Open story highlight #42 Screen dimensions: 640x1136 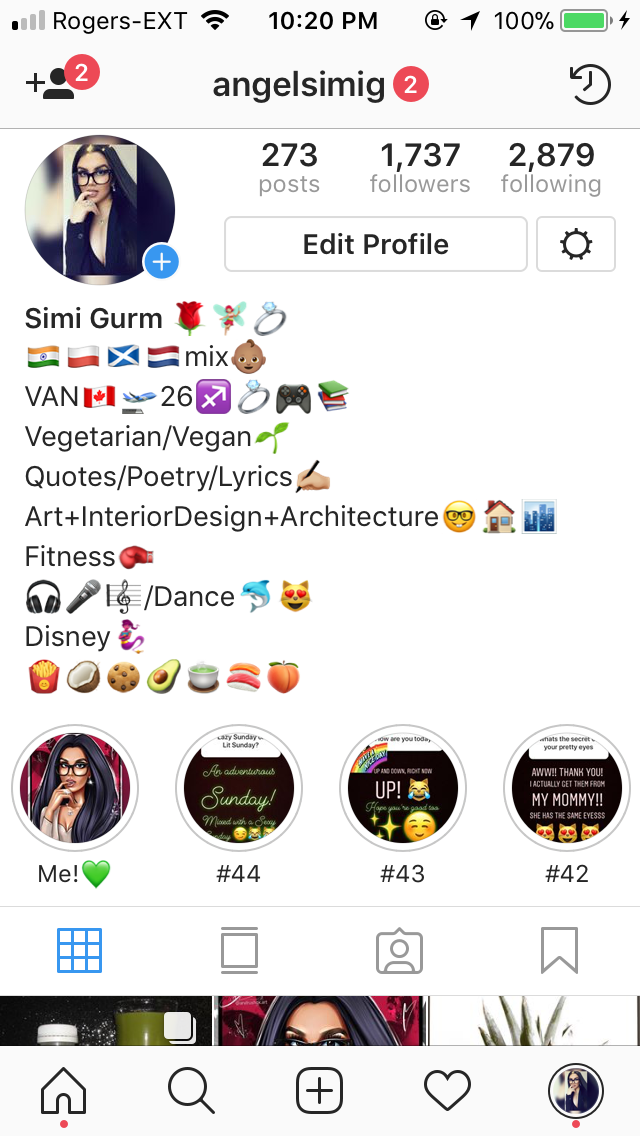tap(566, 790)
